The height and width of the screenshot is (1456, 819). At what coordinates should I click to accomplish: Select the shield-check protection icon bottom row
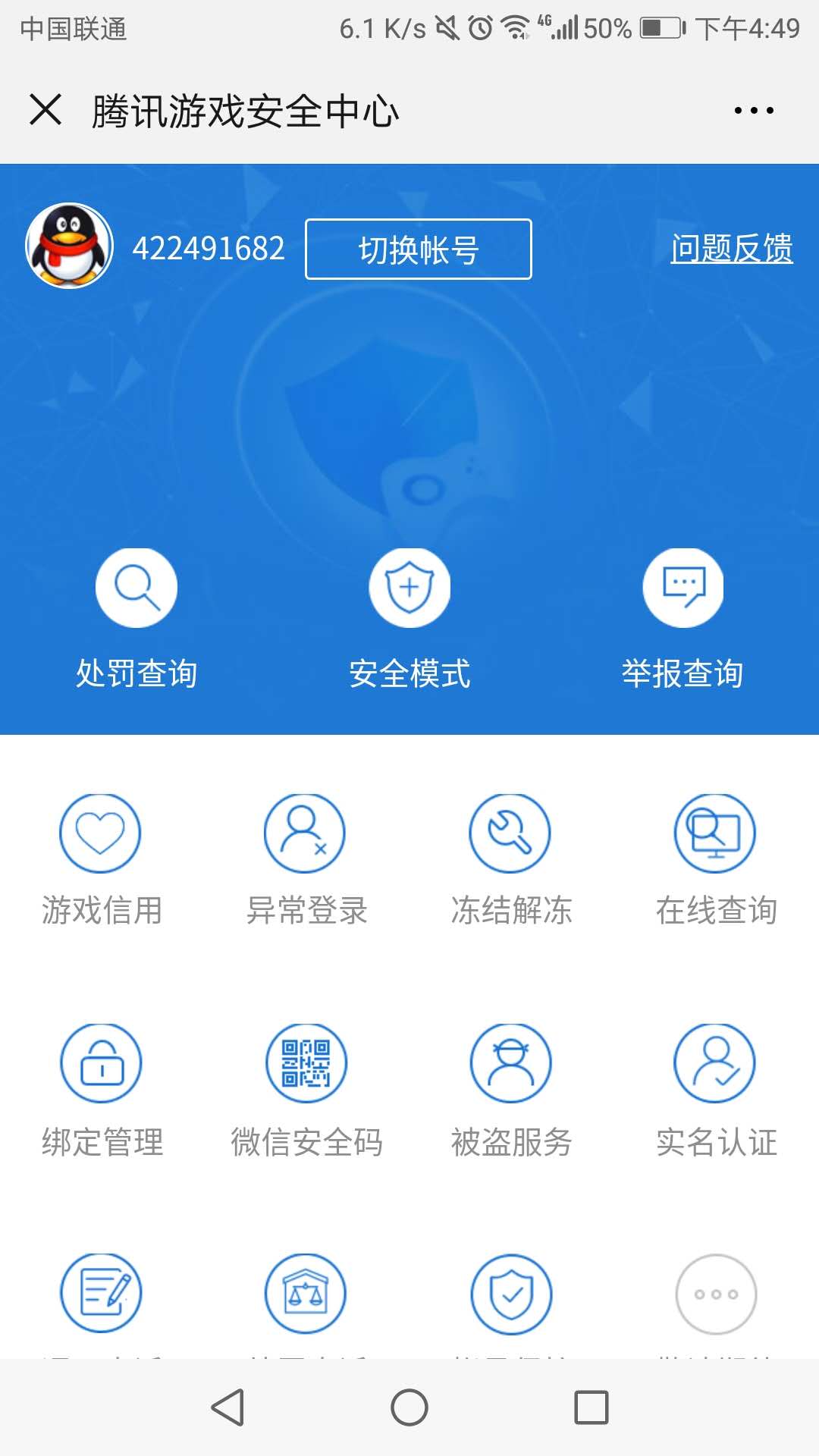510,1294
